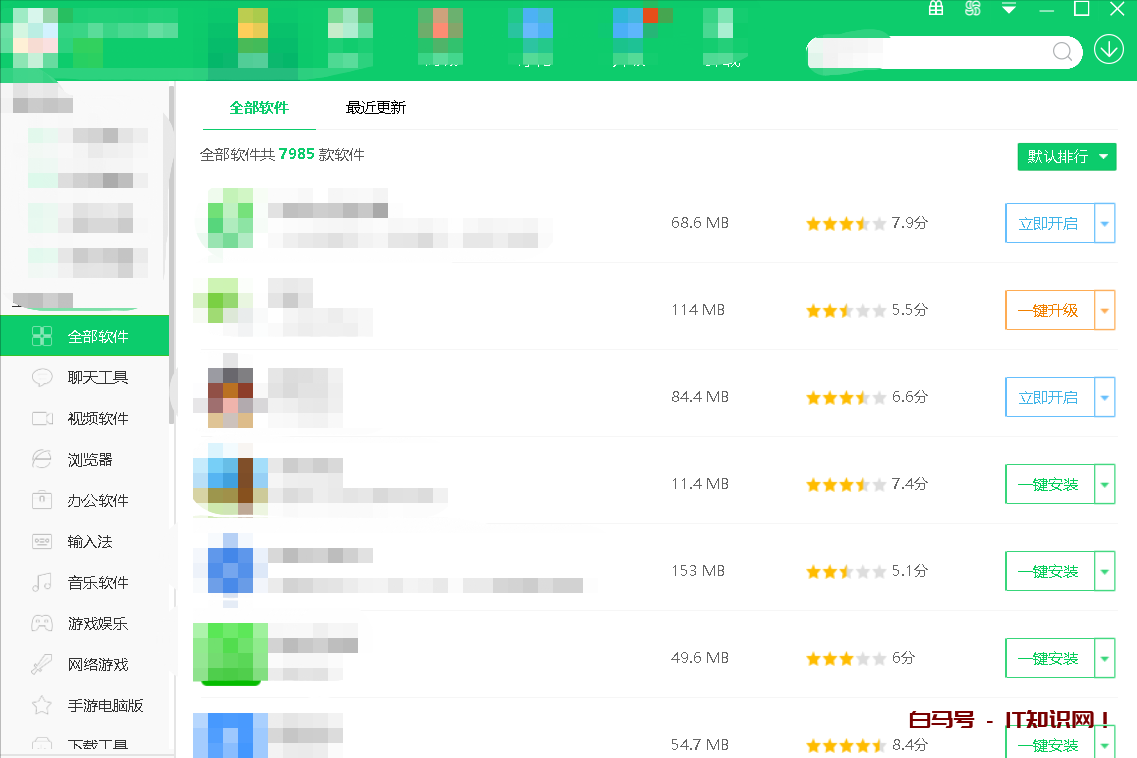Go to 浏览器 category
The width and height of the screenshot is (1137, 758).
pos(90,460)
